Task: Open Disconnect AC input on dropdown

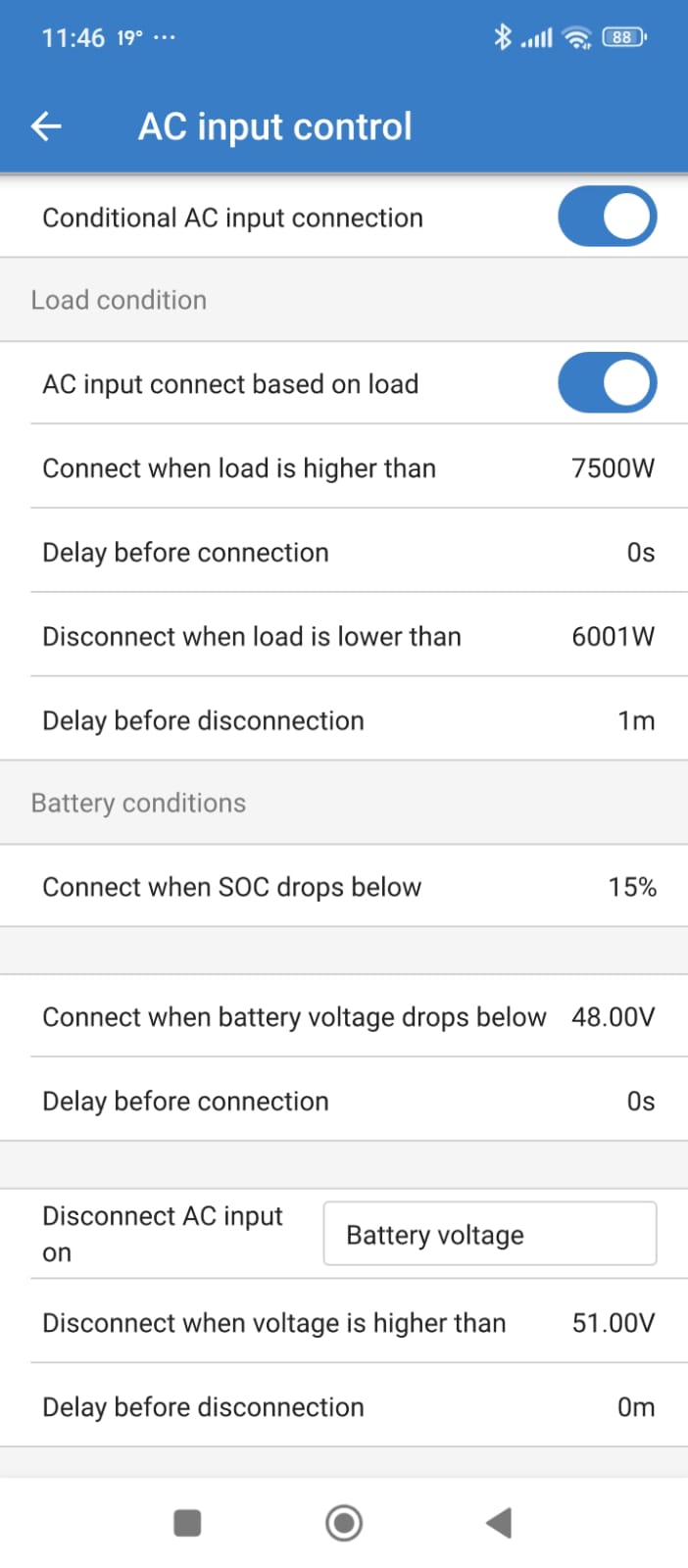Action: point(489,1234)
